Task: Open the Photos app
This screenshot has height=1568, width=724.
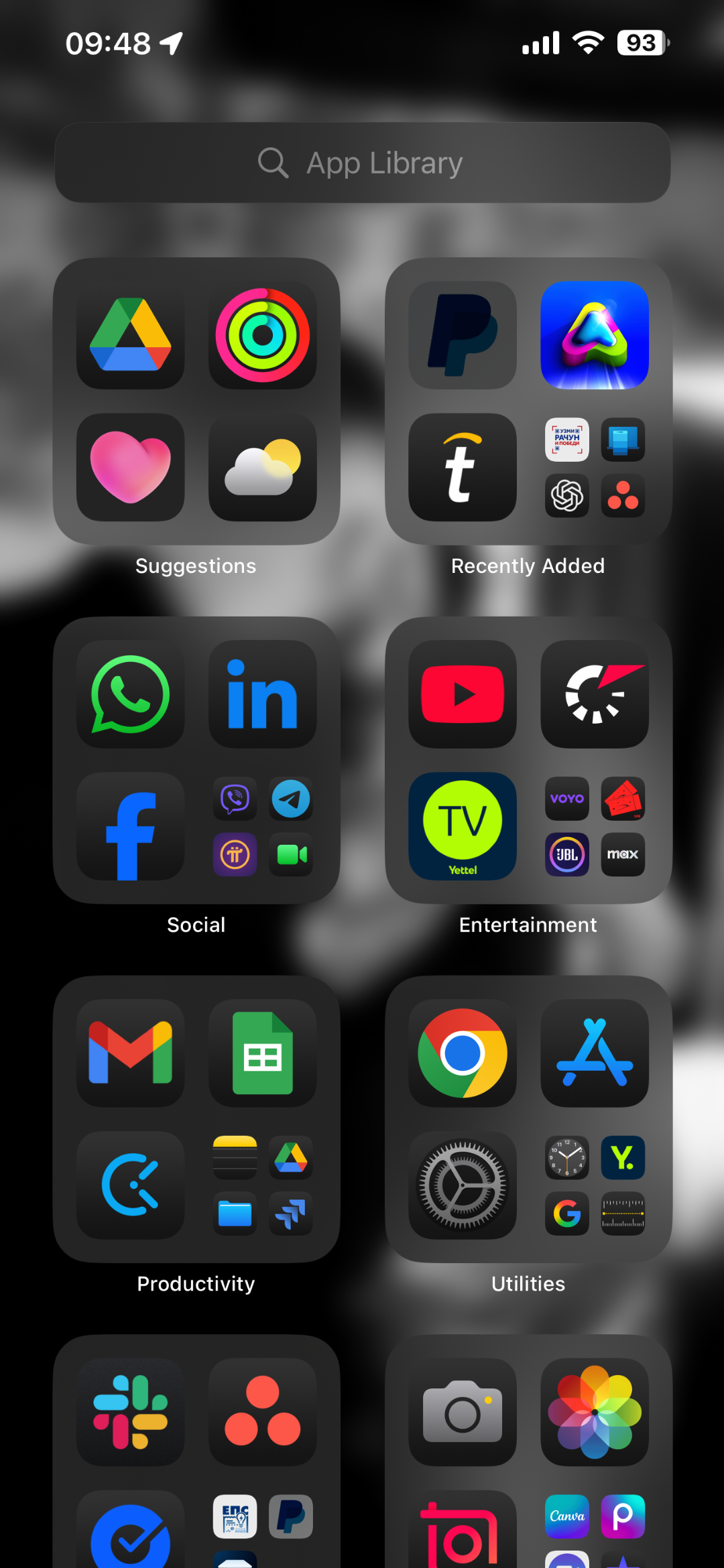Action: 594,1413
